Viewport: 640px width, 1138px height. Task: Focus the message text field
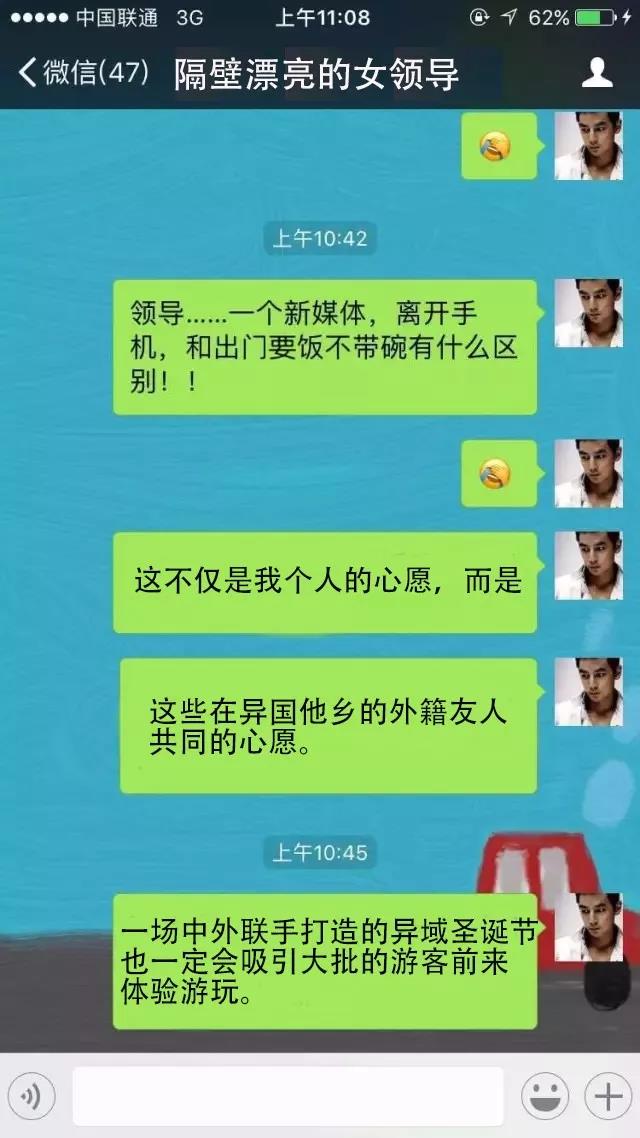click(x=287, y=1097)
